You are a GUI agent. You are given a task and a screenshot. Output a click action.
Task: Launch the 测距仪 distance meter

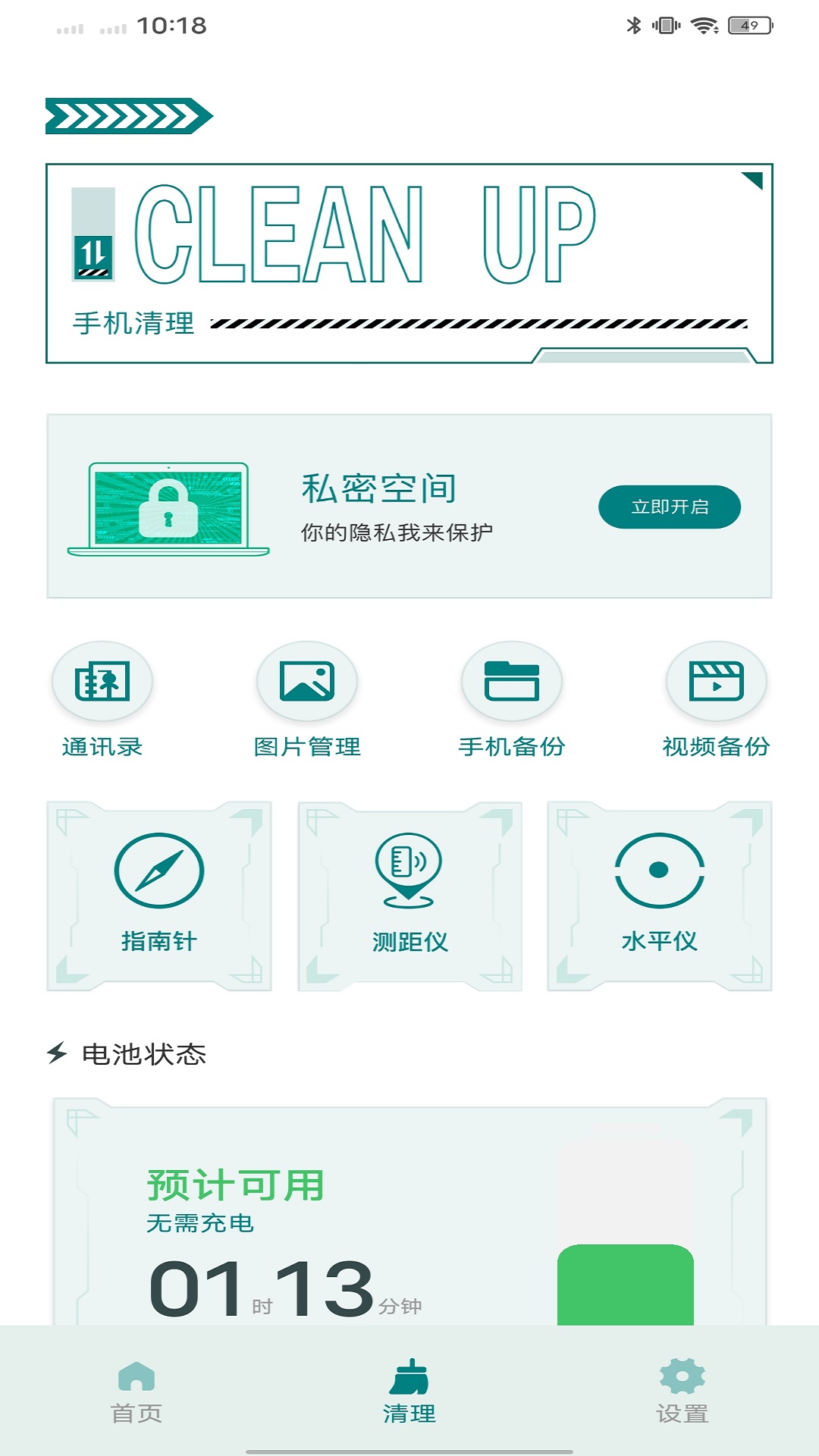coord(409,896)
